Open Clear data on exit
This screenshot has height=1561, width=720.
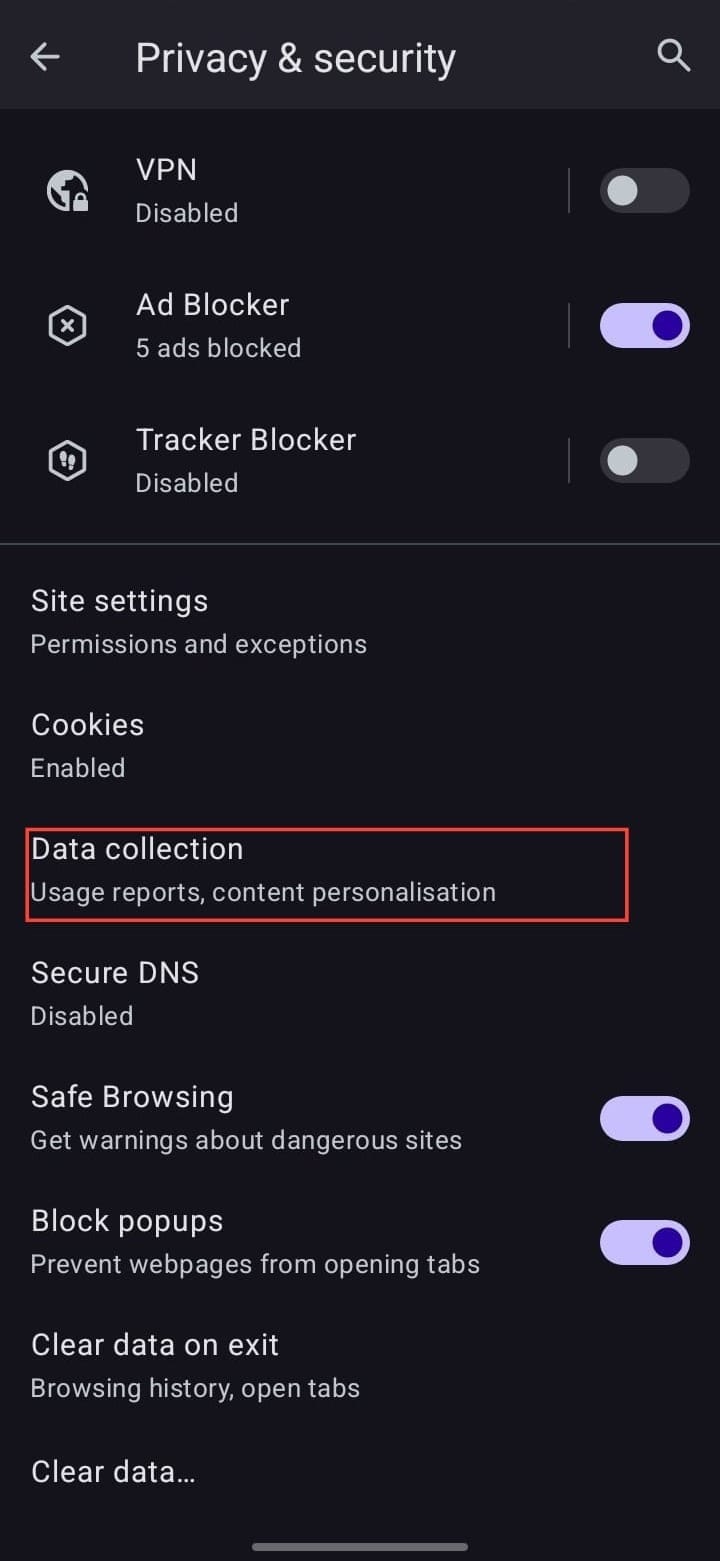tap(360, 1366)
